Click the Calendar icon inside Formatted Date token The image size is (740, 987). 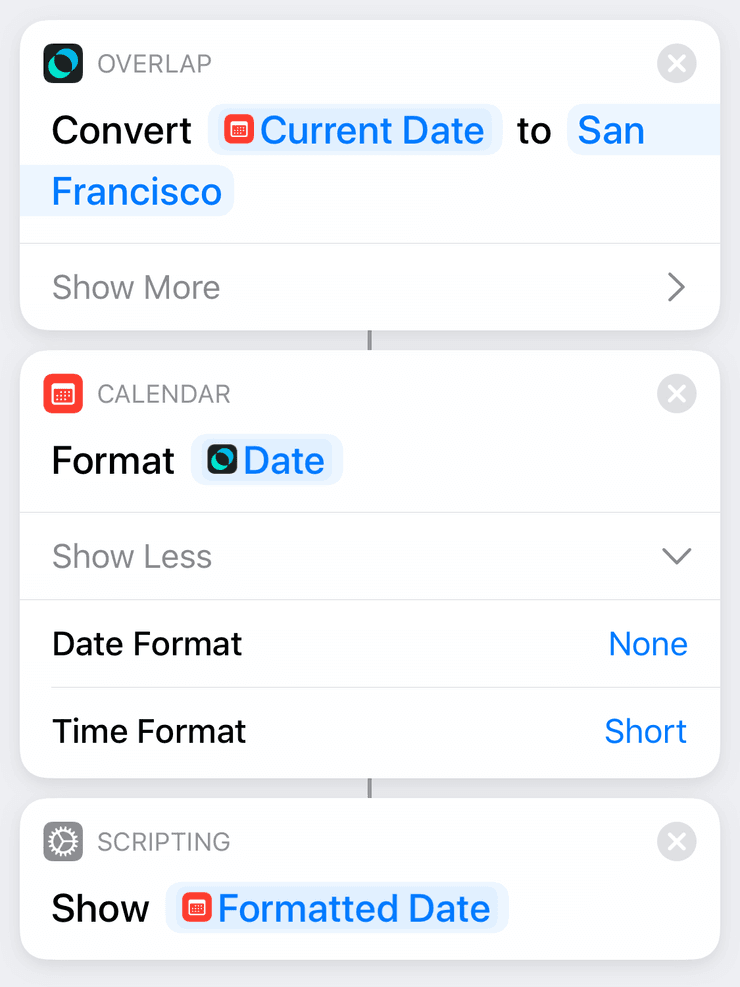tap(199, 908)
